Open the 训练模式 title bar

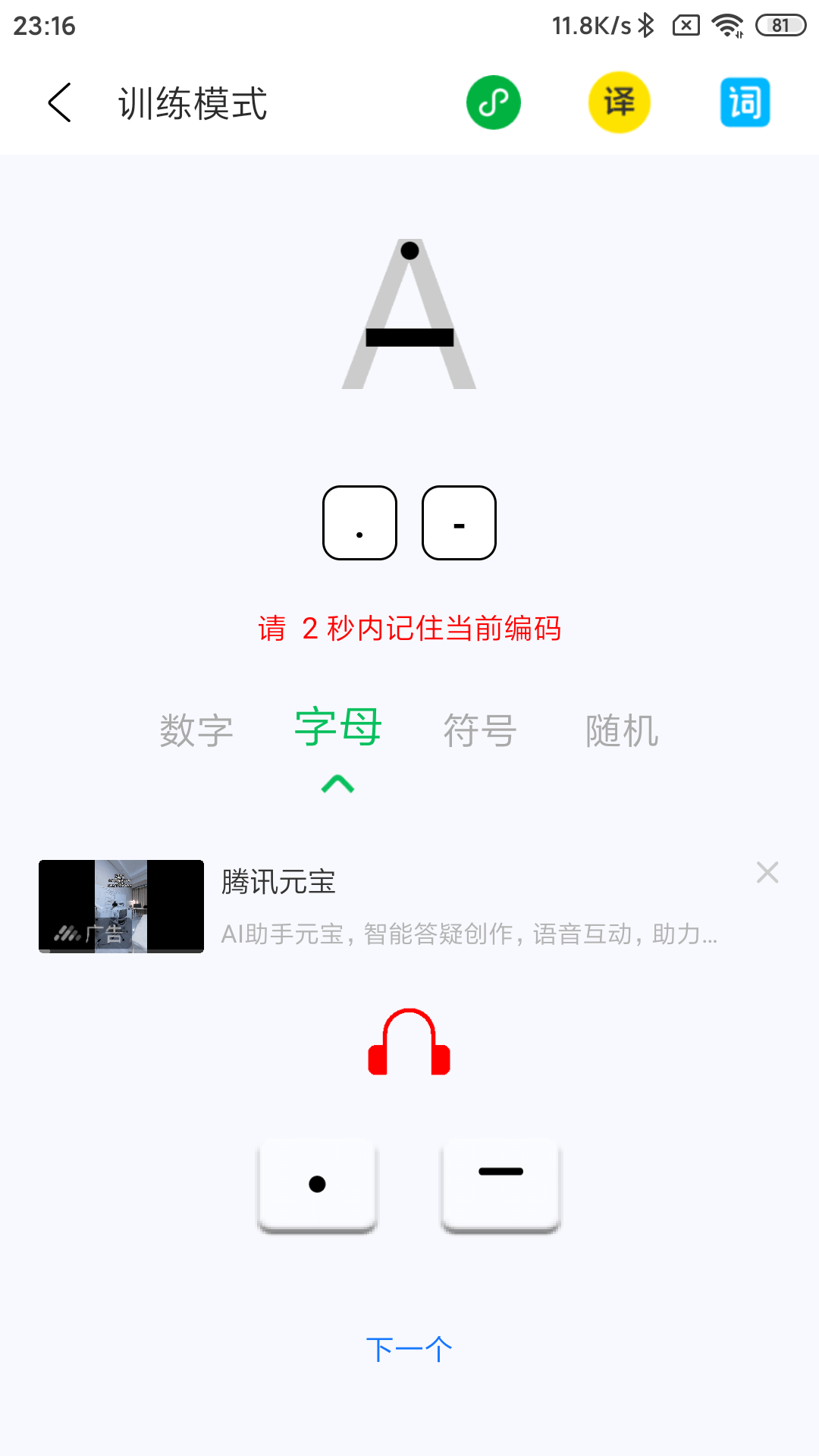tap(193, 104)
